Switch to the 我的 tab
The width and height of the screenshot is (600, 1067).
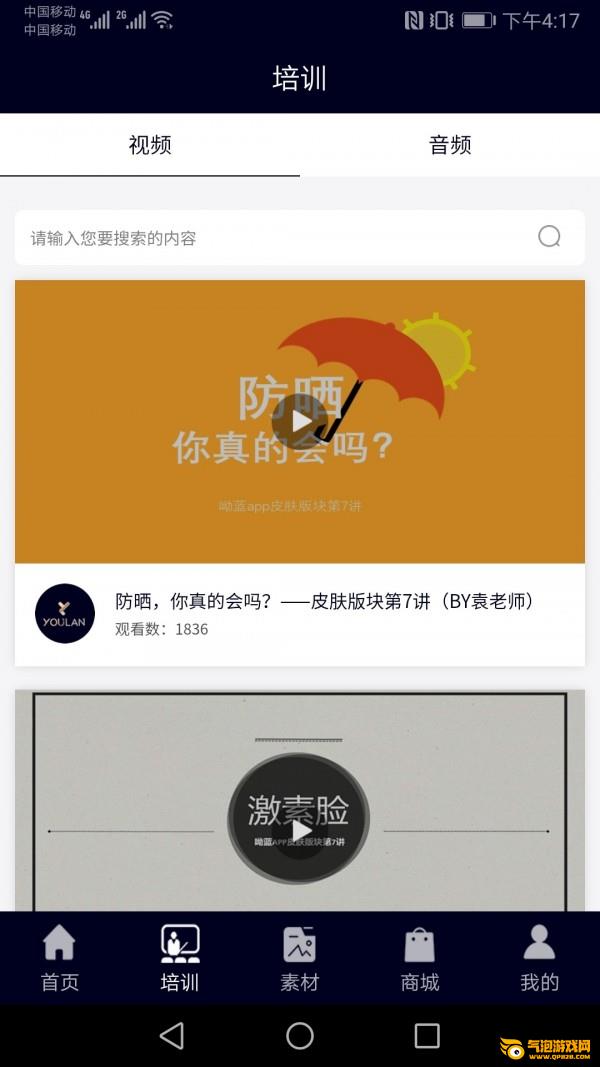539,958
